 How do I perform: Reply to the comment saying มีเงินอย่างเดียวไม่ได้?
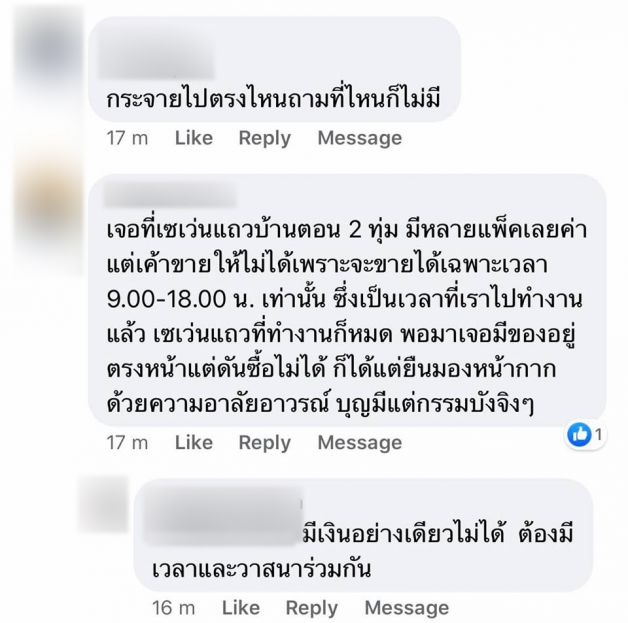(x=311, y=607)
